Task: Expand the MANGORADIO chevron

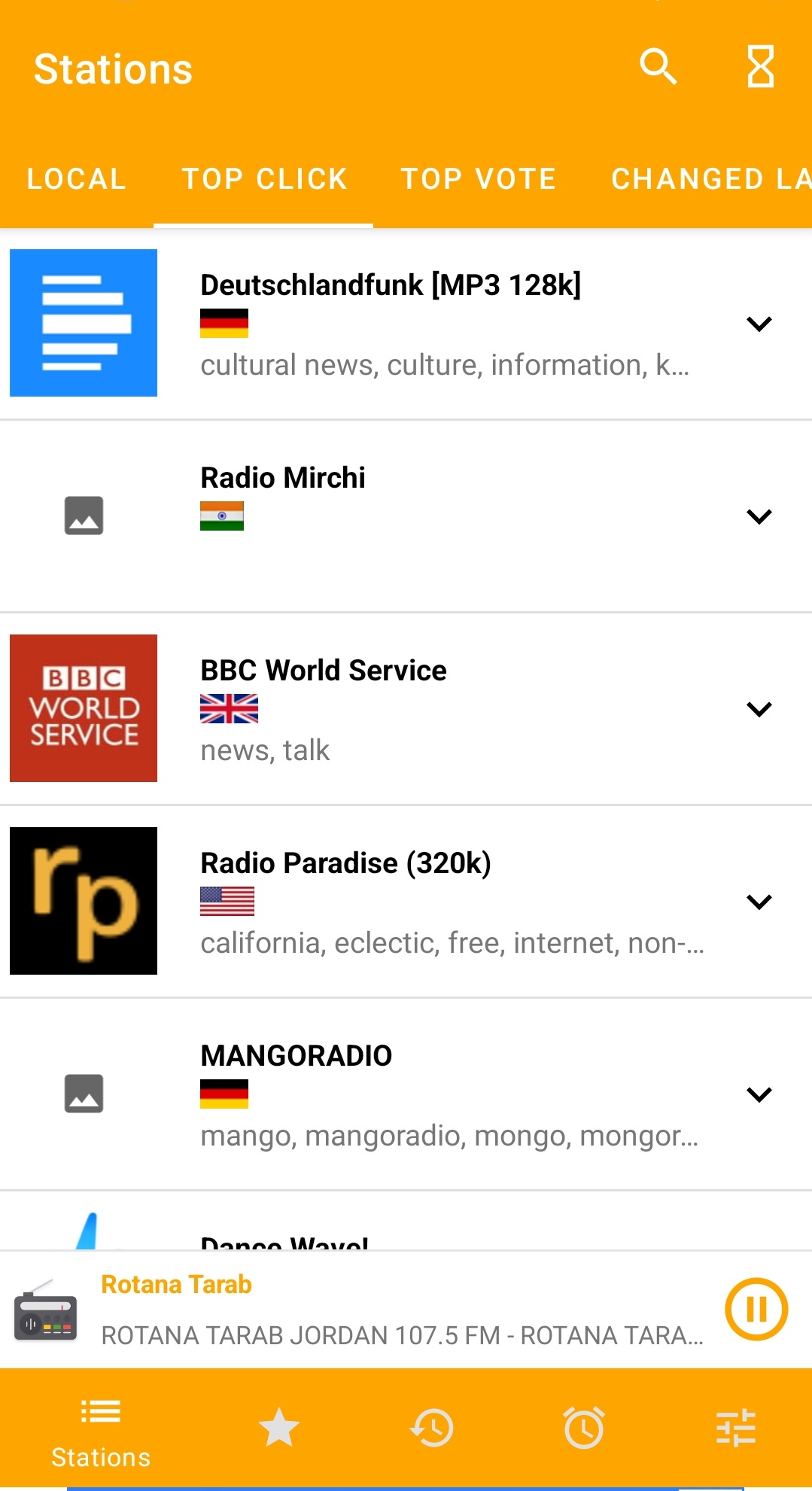Action: pyautogui.click(x=759, y=1094)
